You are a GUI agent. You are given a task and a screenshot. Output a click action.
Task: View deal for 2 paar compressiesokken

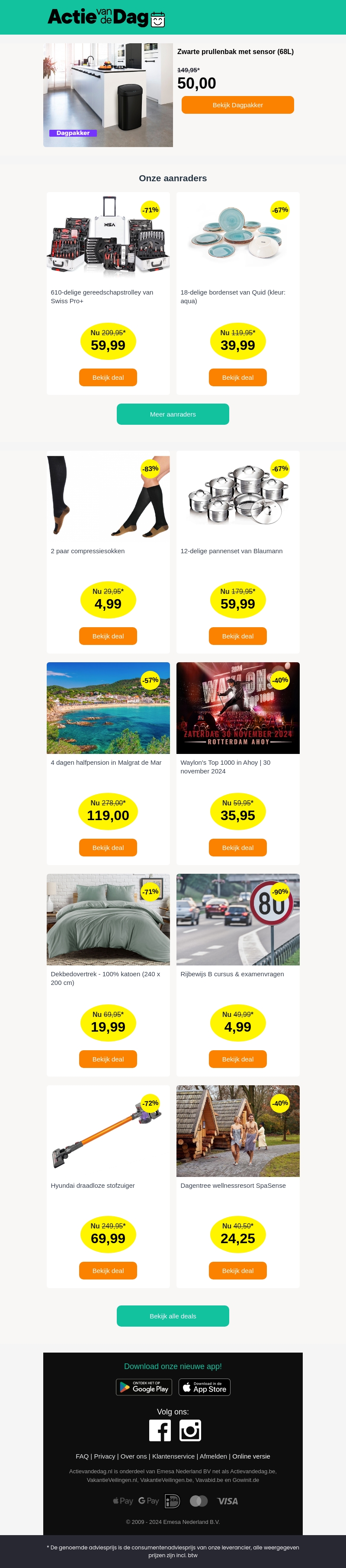[x=108, y=636]
